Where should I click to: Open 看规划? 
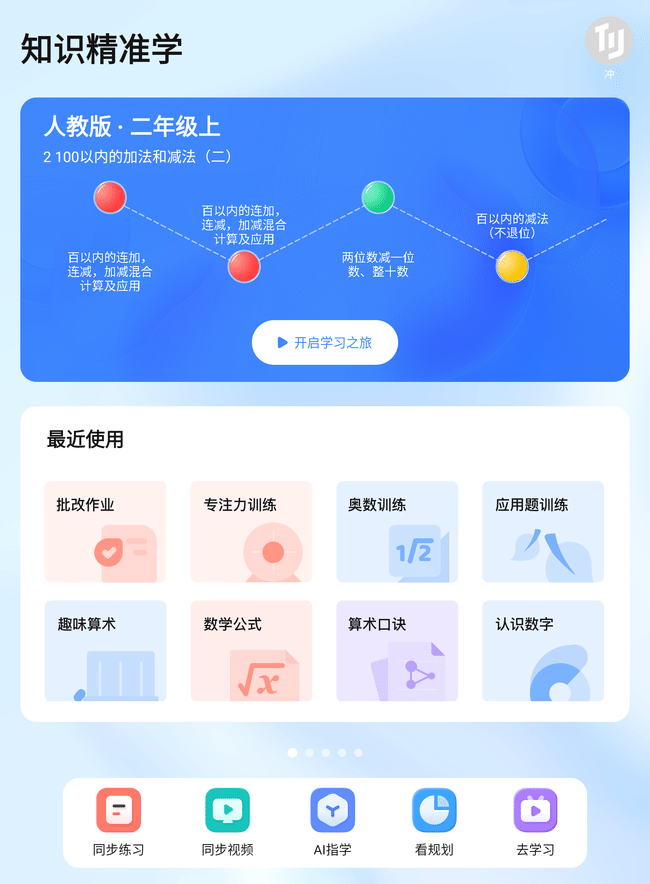434,822
